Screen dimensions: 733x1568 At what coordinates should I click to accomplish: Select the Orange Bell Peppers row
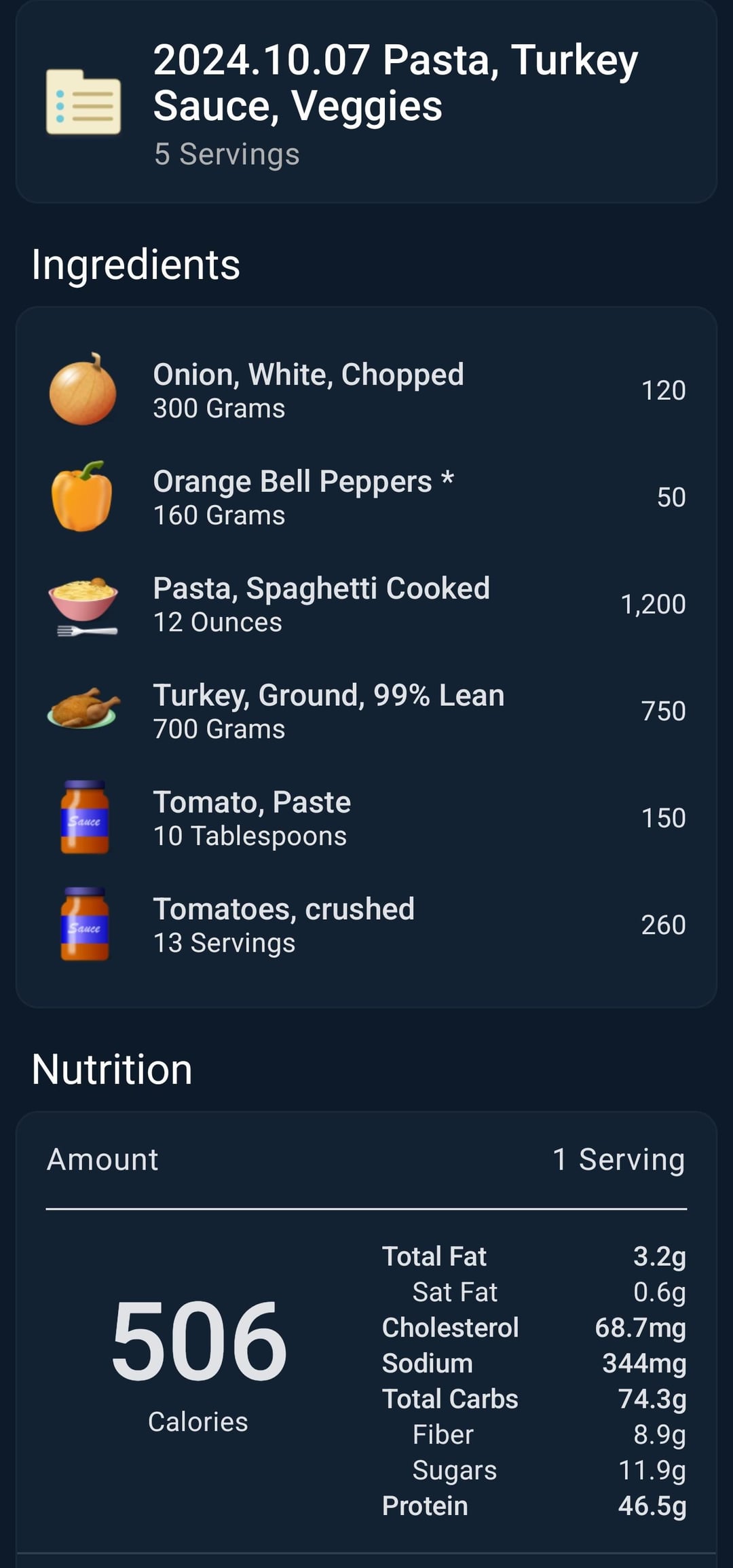(x=366, y=497)
